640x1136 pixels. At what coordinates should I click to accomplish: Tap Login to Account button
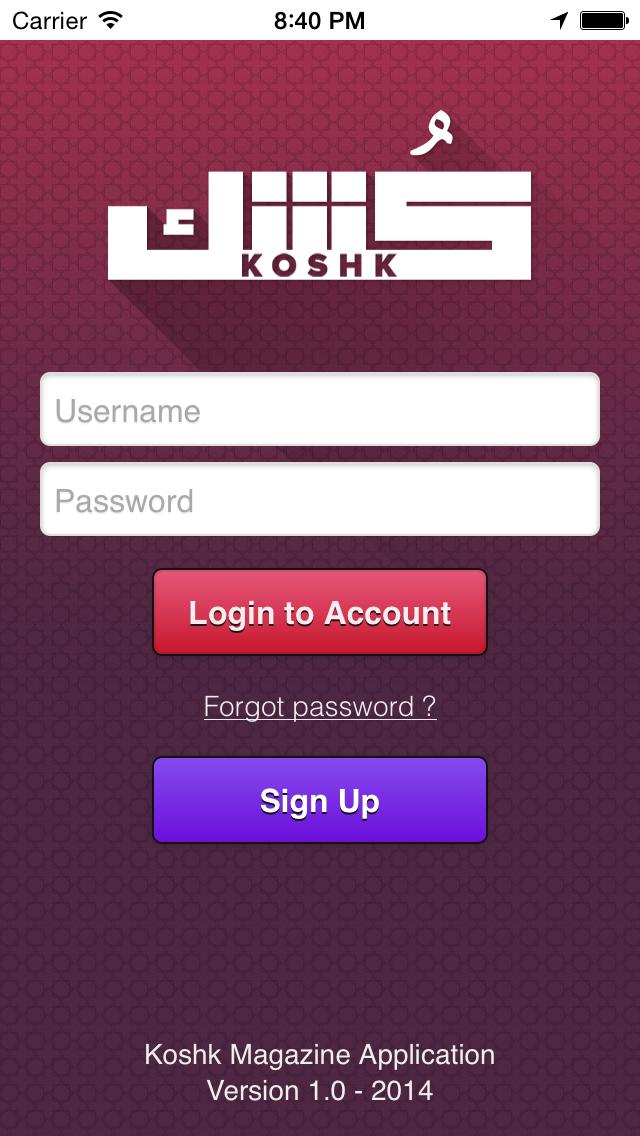(x=320, y=613)
